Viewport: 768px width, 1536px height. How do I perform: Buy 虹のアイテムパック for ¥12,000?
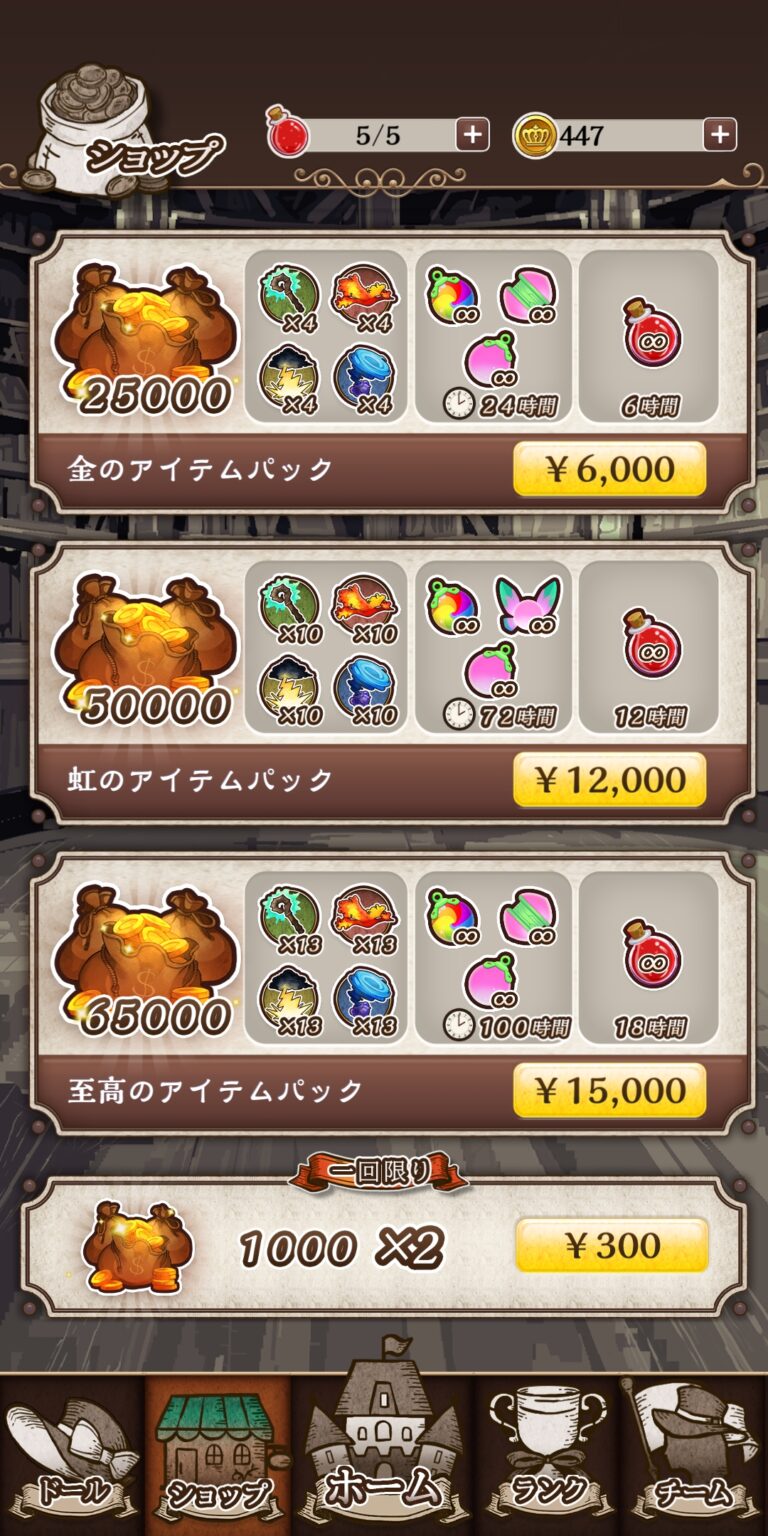tap(609, 780)
